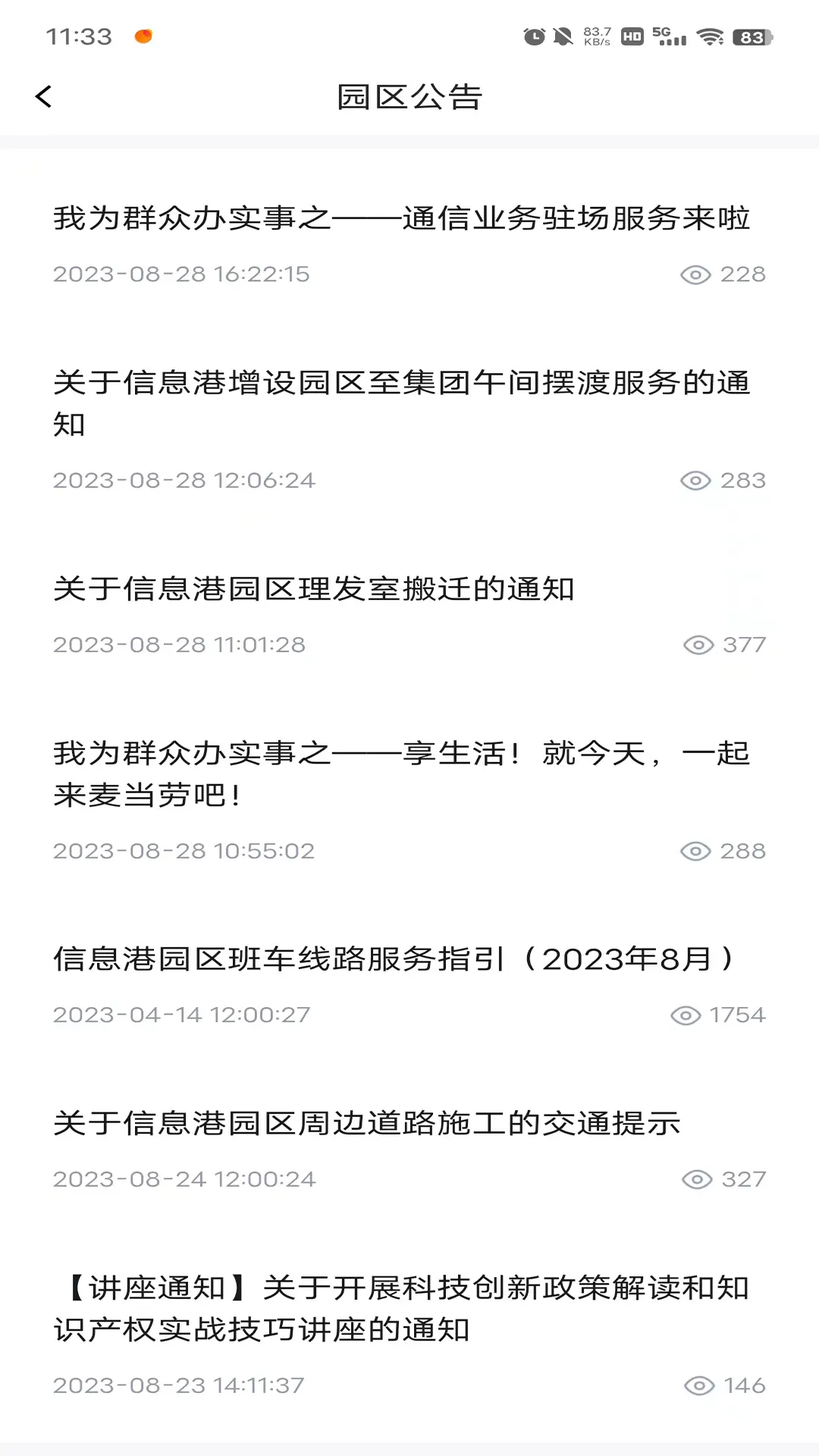Screen dimensions: 819x1456
Task: Open 周边道路施工的交通提示 notice
Action: click(367, 1124)
